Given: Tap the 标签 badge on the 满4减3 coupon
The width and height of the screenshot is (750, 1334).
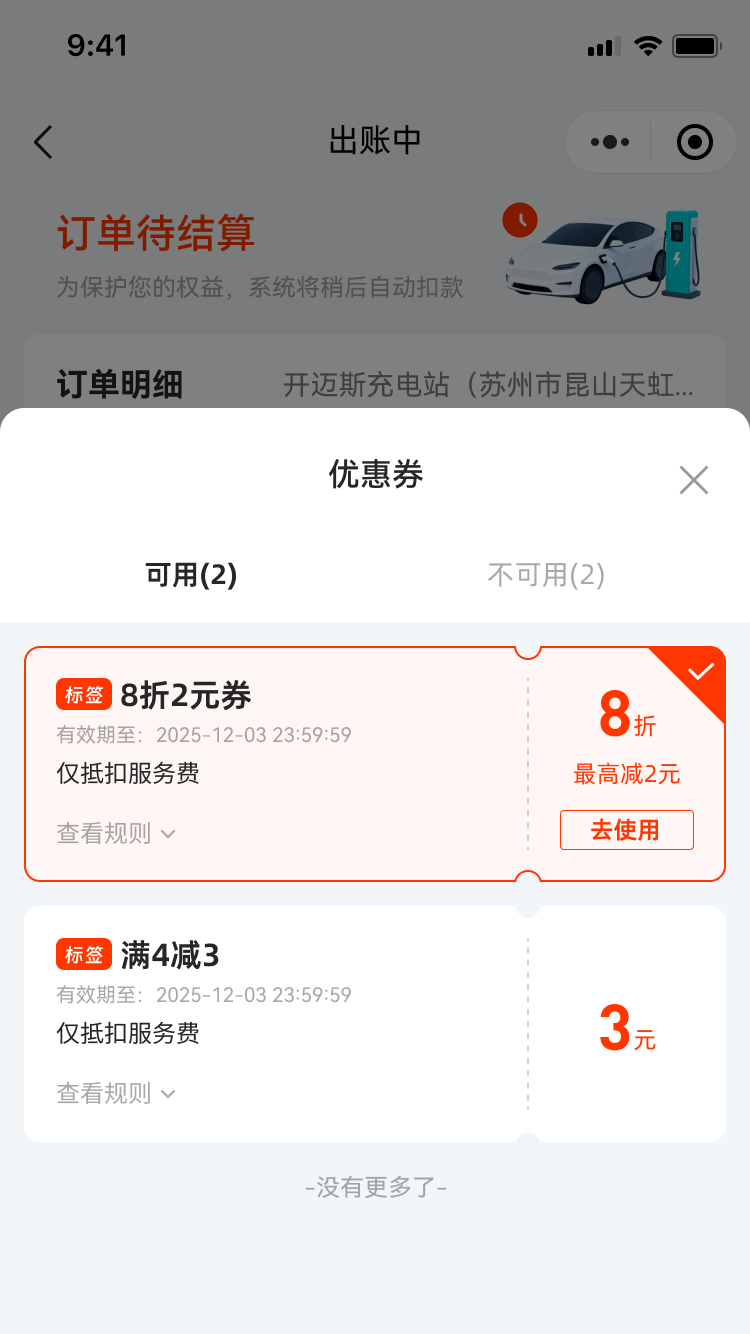Looking at the screenshot, I should pyautogui.click(x=84, y=955).
